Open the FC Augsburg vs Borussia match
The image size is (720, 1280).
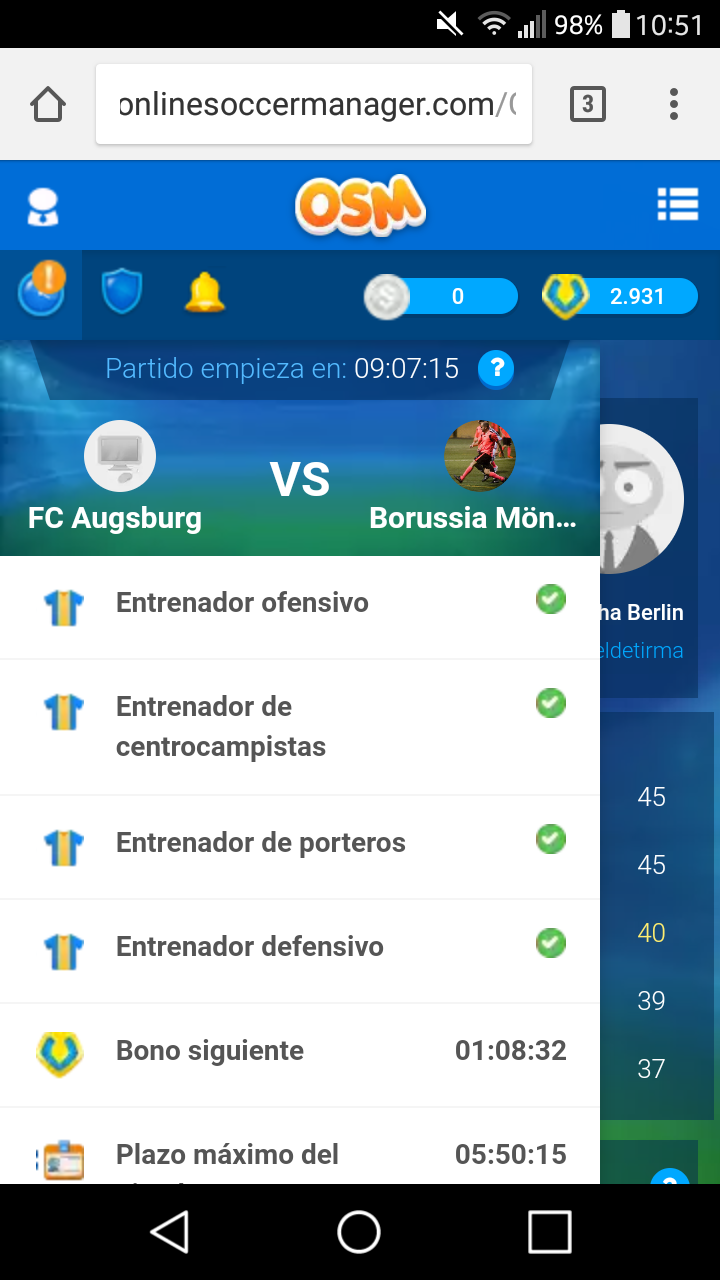(x=300, y=478)
